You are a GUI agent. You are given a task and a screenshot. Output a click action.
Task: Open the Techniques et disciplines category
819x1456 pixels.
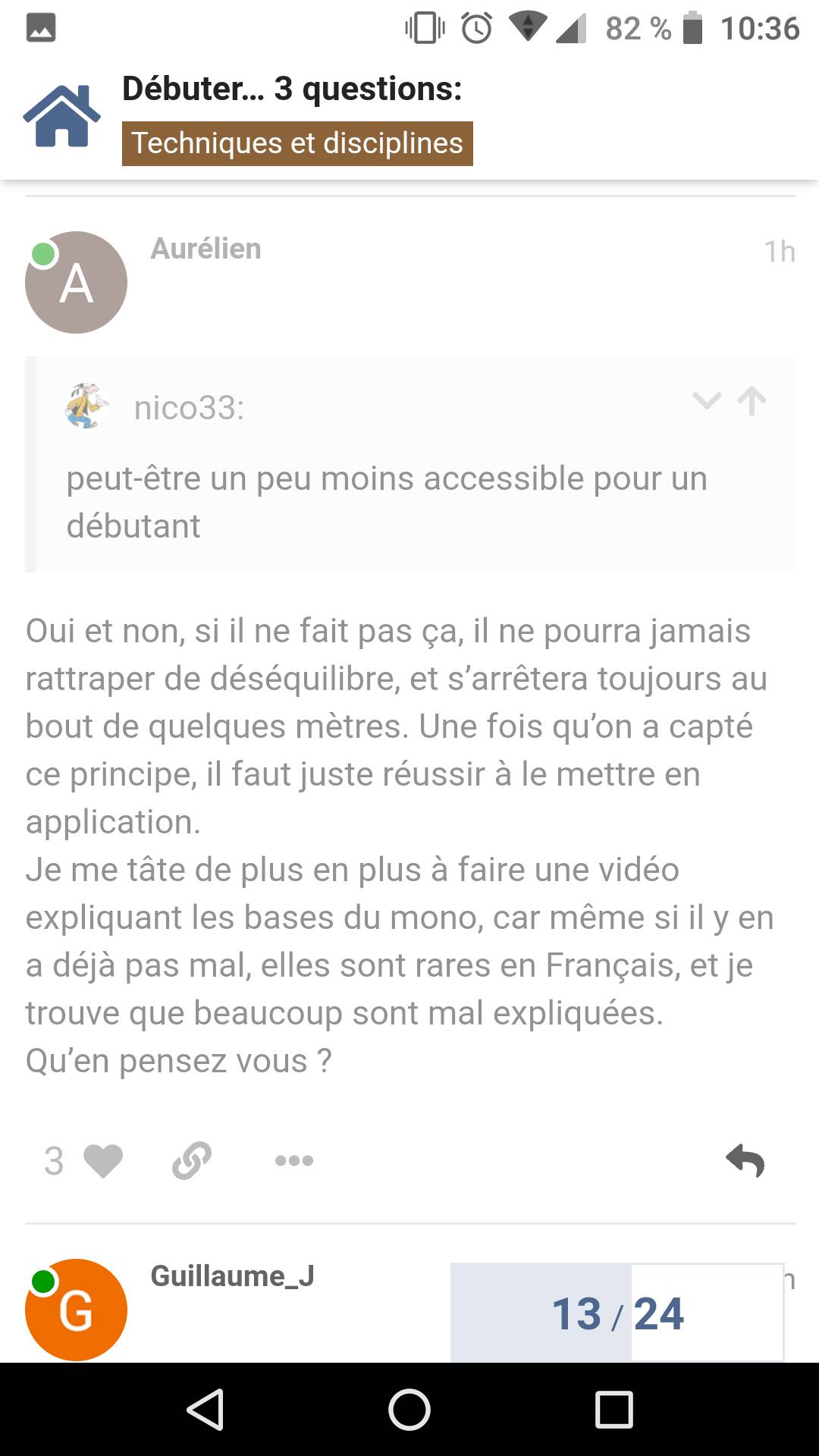pos(297,143)
